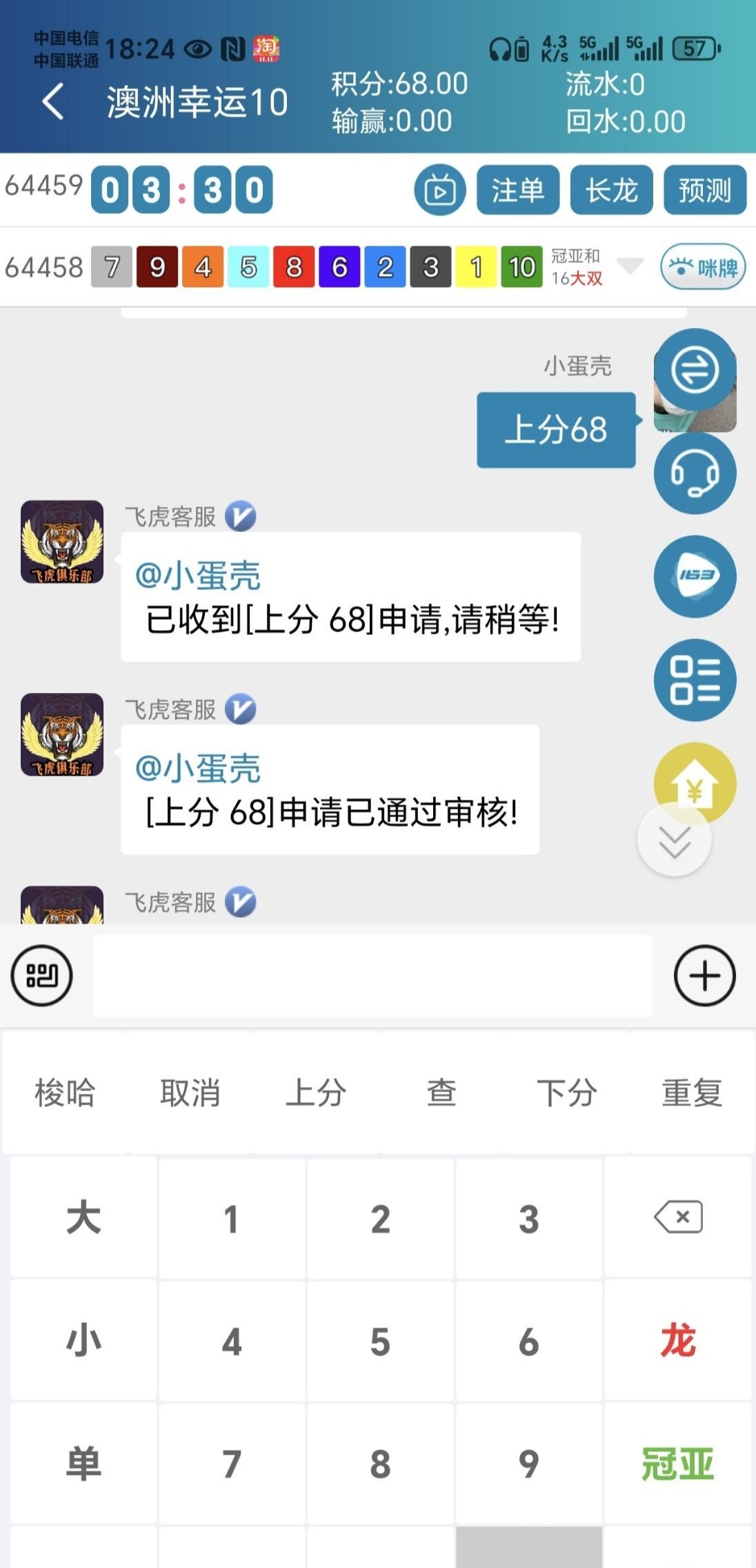Open the yellow yuan house button
756x1568 pixels.
(x=695, y=783)
